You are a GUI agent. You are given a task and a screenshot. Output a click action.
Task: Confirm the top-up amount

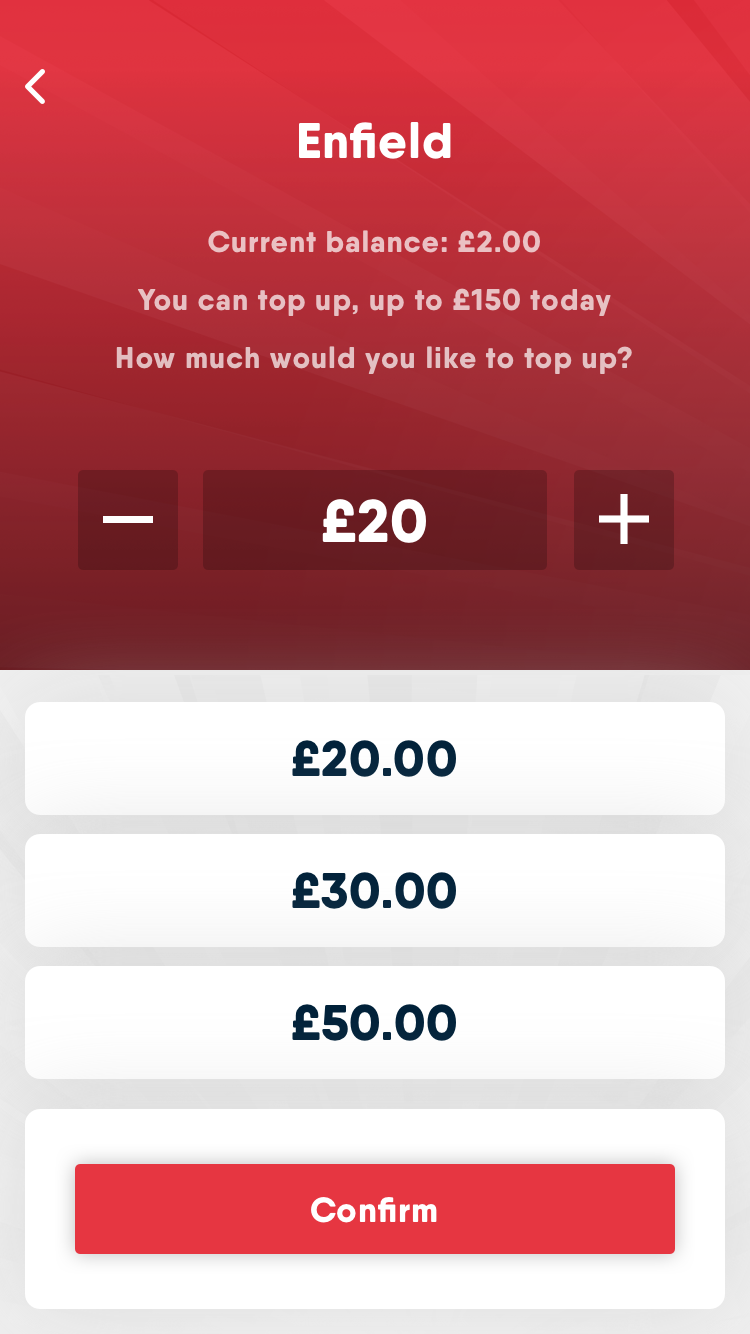375,1209
